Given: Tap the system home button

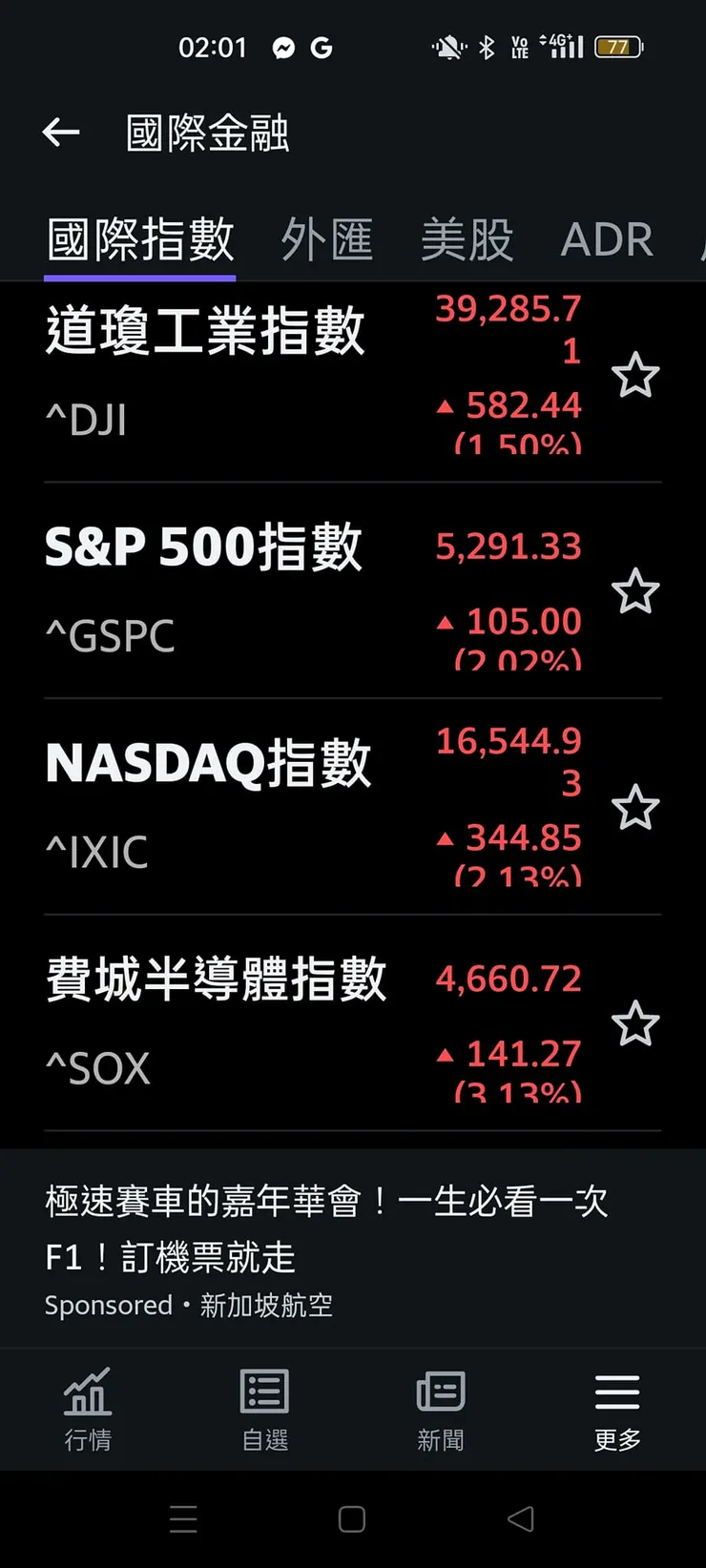Looking at the screenshot, I should pyautogui.click(x=352, y=1519).
